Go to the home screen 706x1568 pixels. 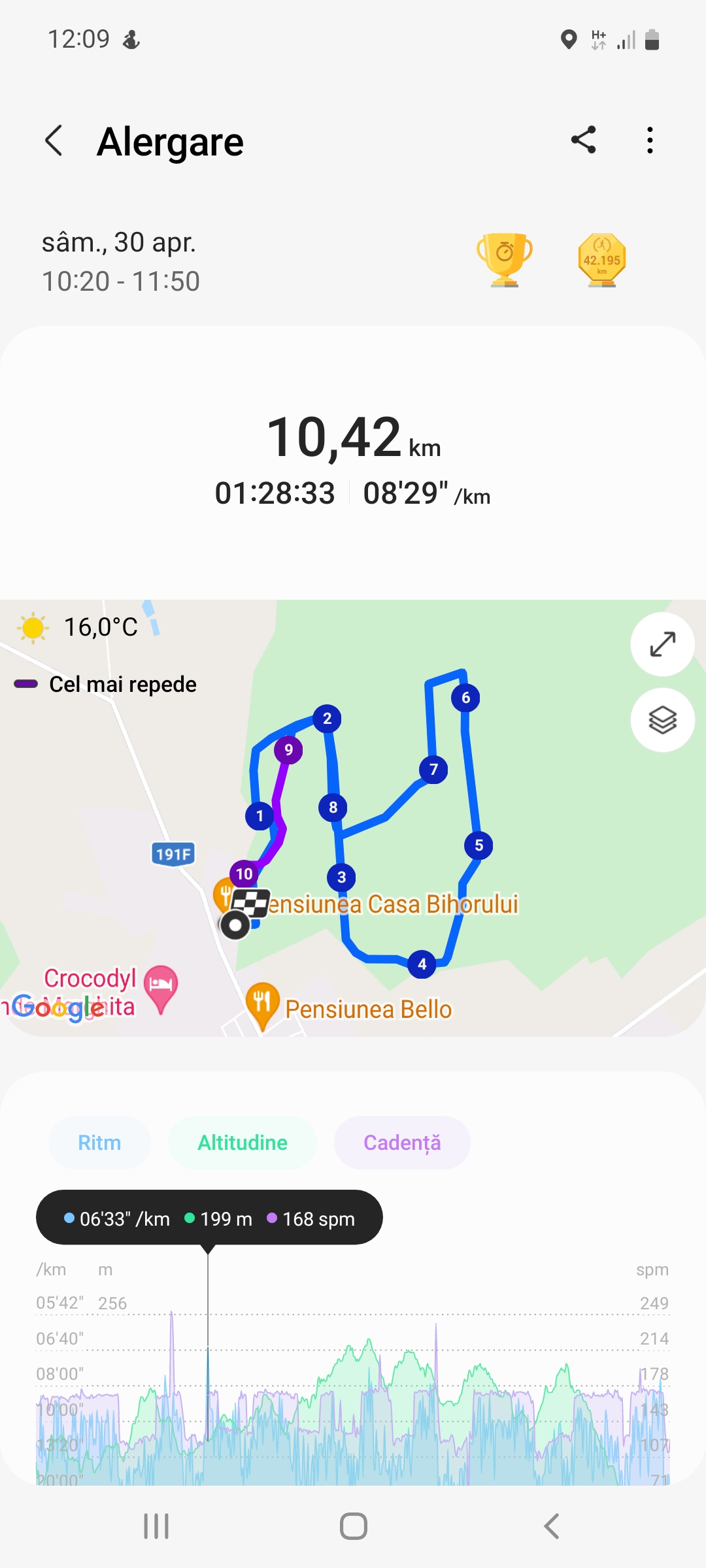click(x=353, y=1527)
